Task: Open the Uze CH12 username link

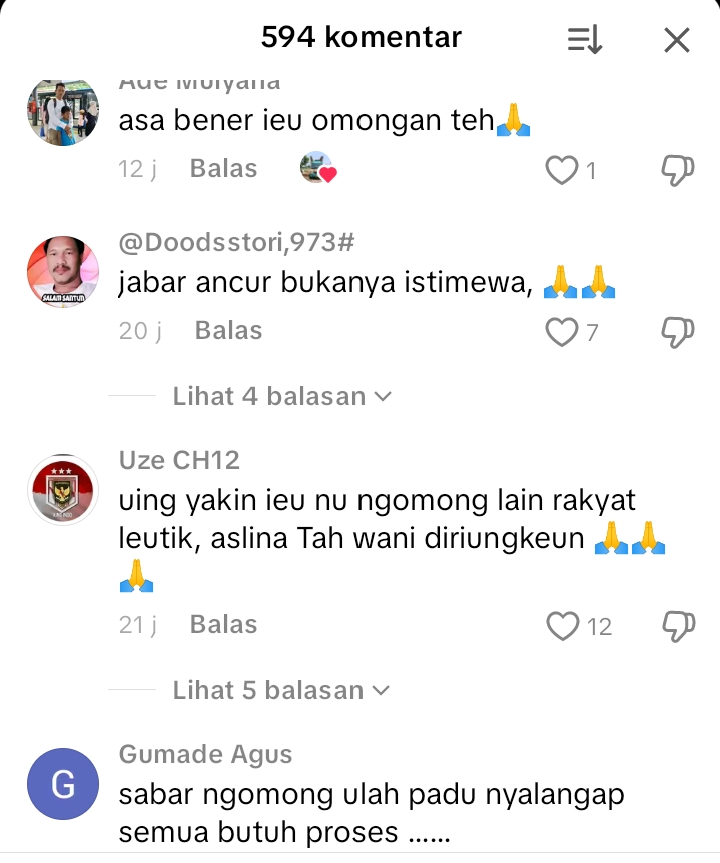Action: 179,460
